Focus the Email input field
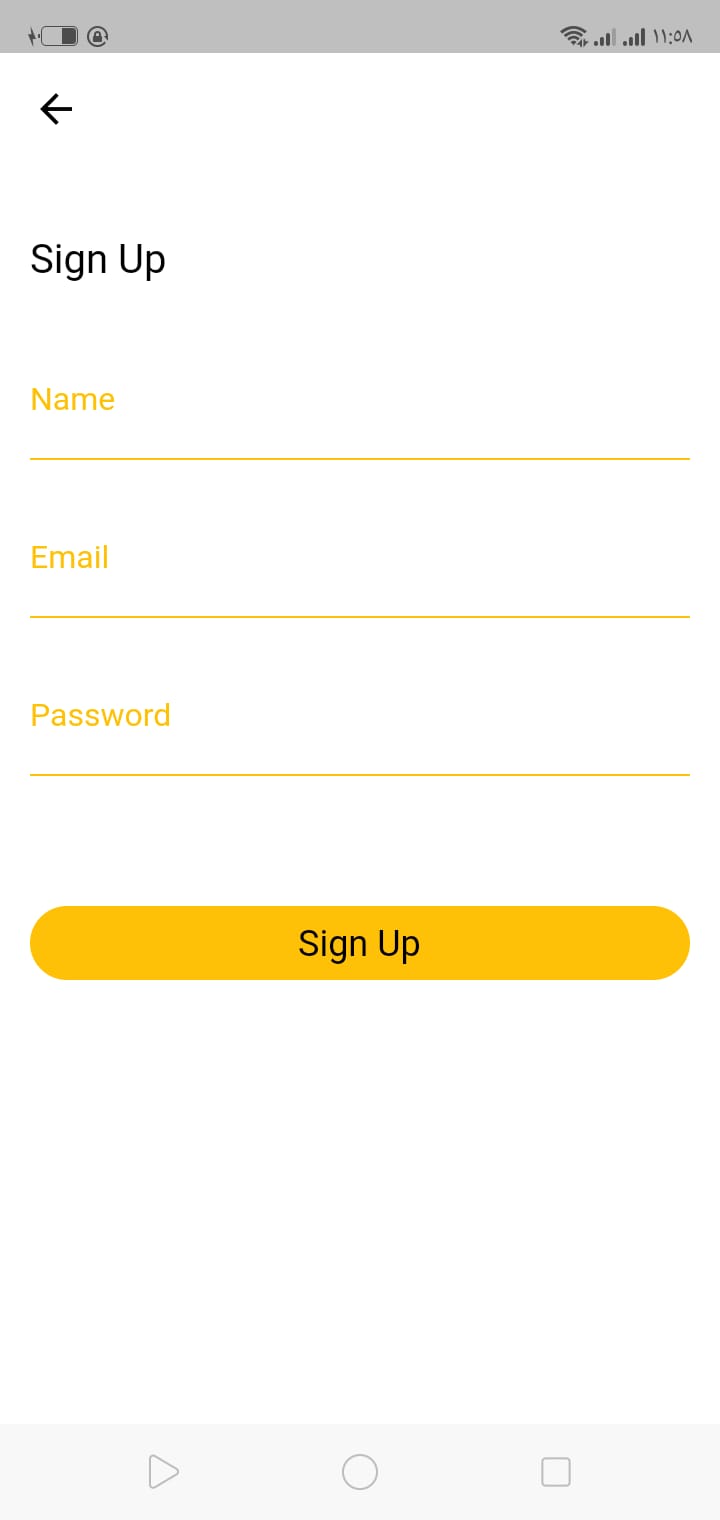Viewport: 720px width, 1520px height. click(x=360, y=588)
